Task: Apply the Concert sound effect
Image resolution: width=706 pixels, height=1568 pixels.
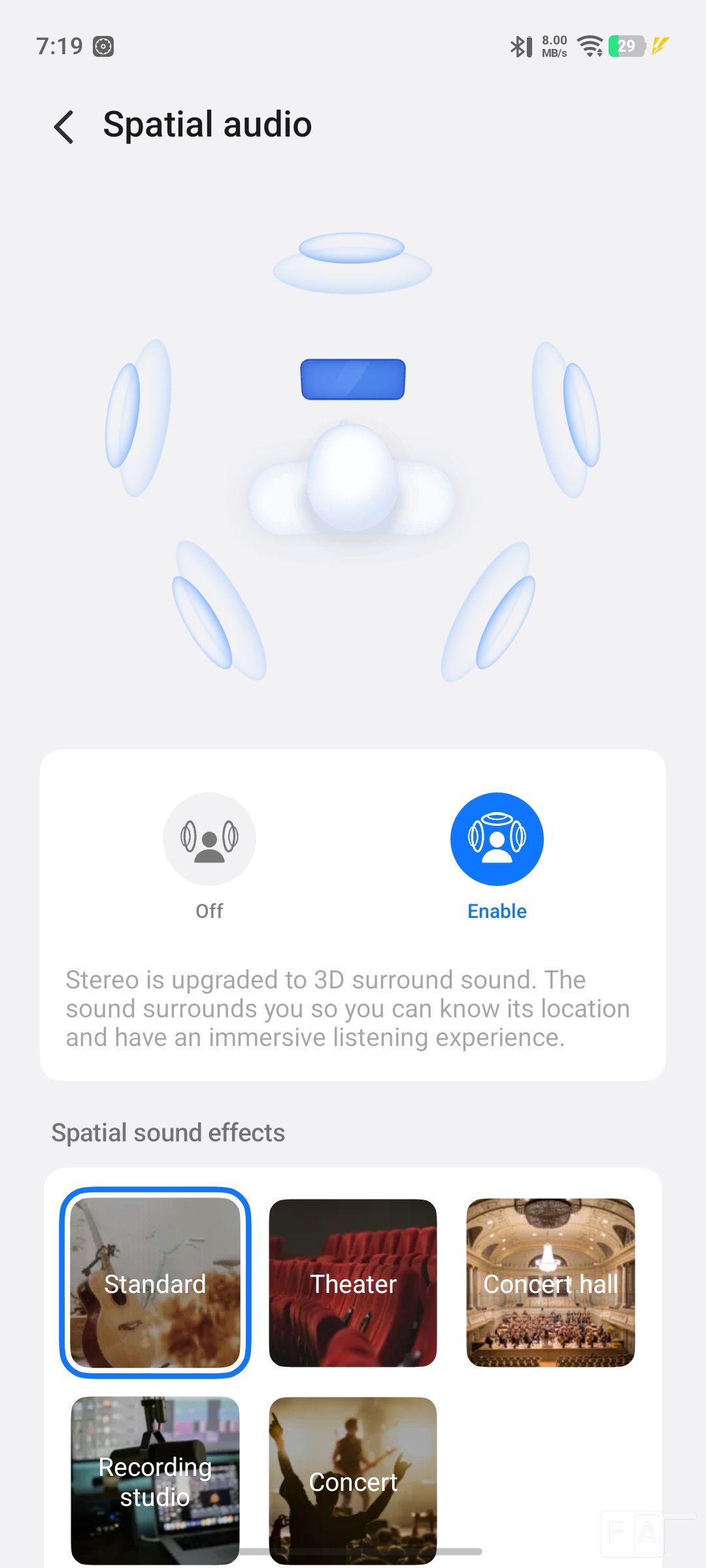Action: point(353,1480)
